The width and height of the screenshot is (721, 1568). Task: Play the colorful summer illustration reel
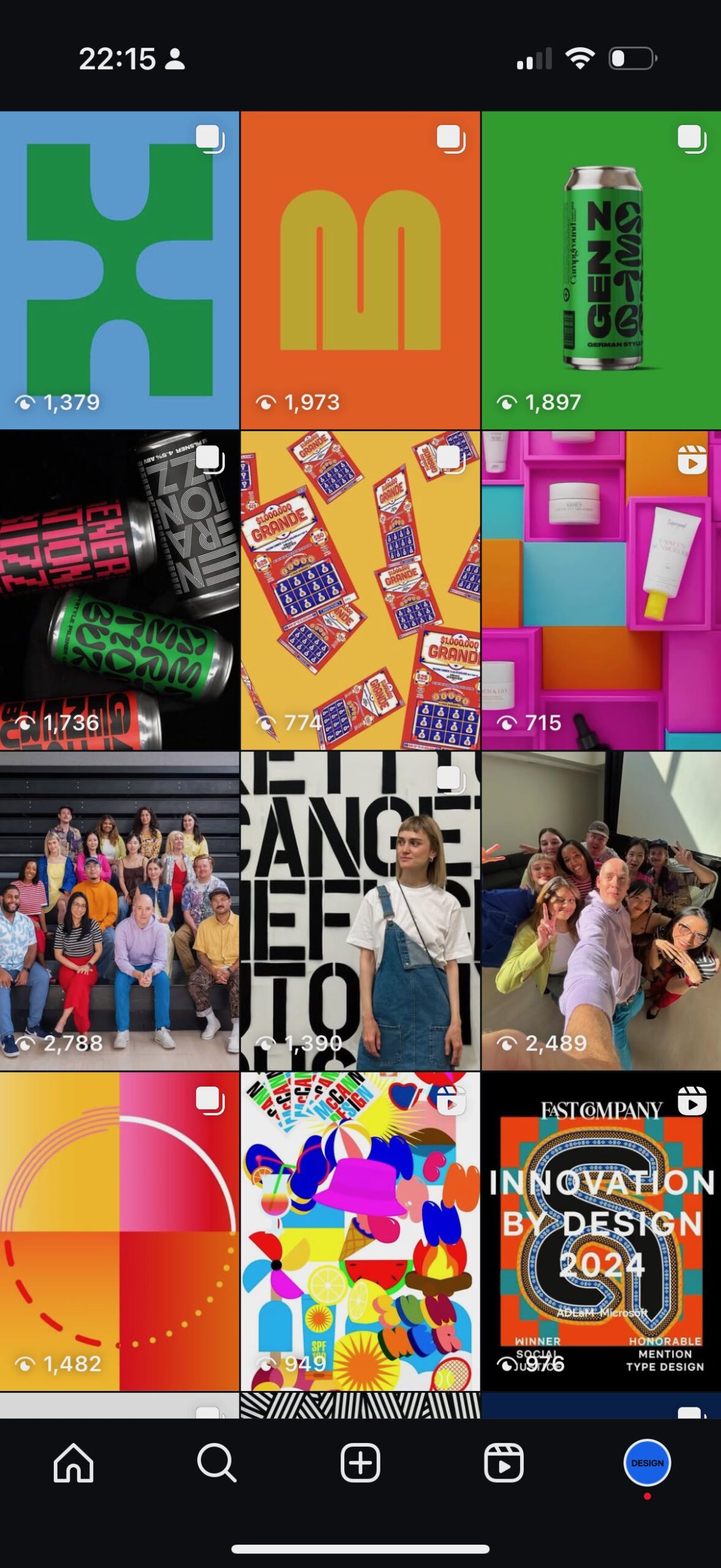pos(360,1231)
